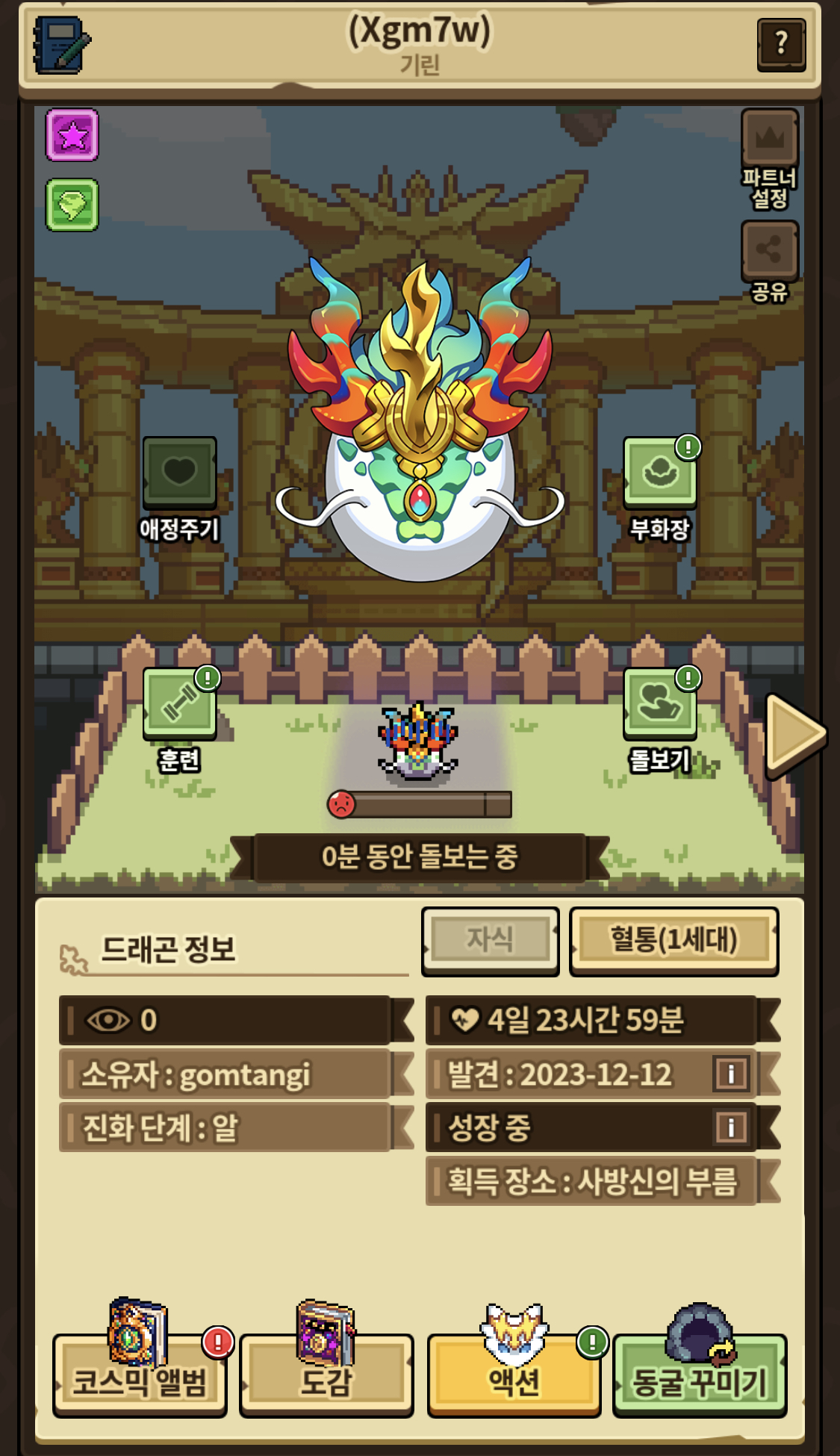840x1456 pixels.
Task: Open 혈통(1세대) lineage tab
Action: point(673,939)
